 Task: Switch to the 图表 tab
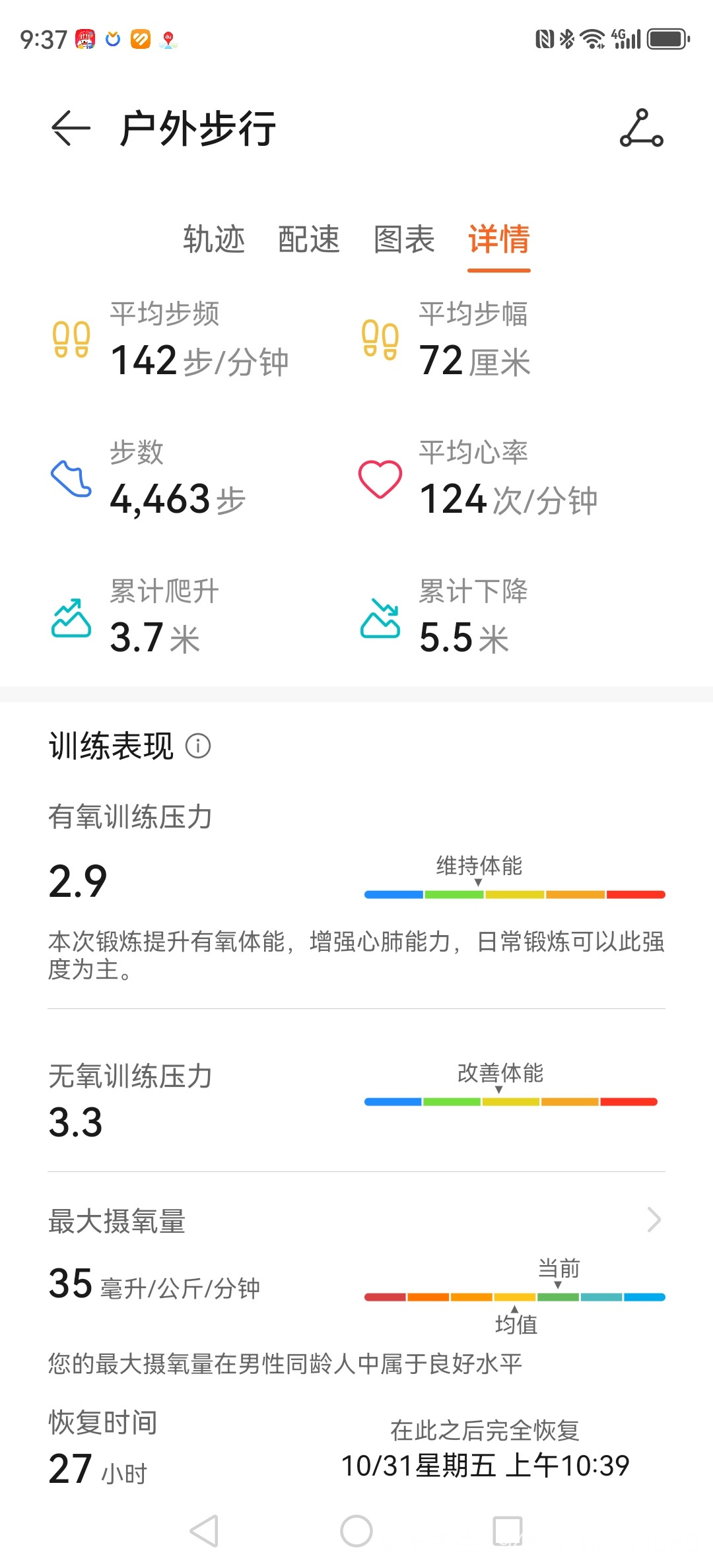[x=404, y=239]
